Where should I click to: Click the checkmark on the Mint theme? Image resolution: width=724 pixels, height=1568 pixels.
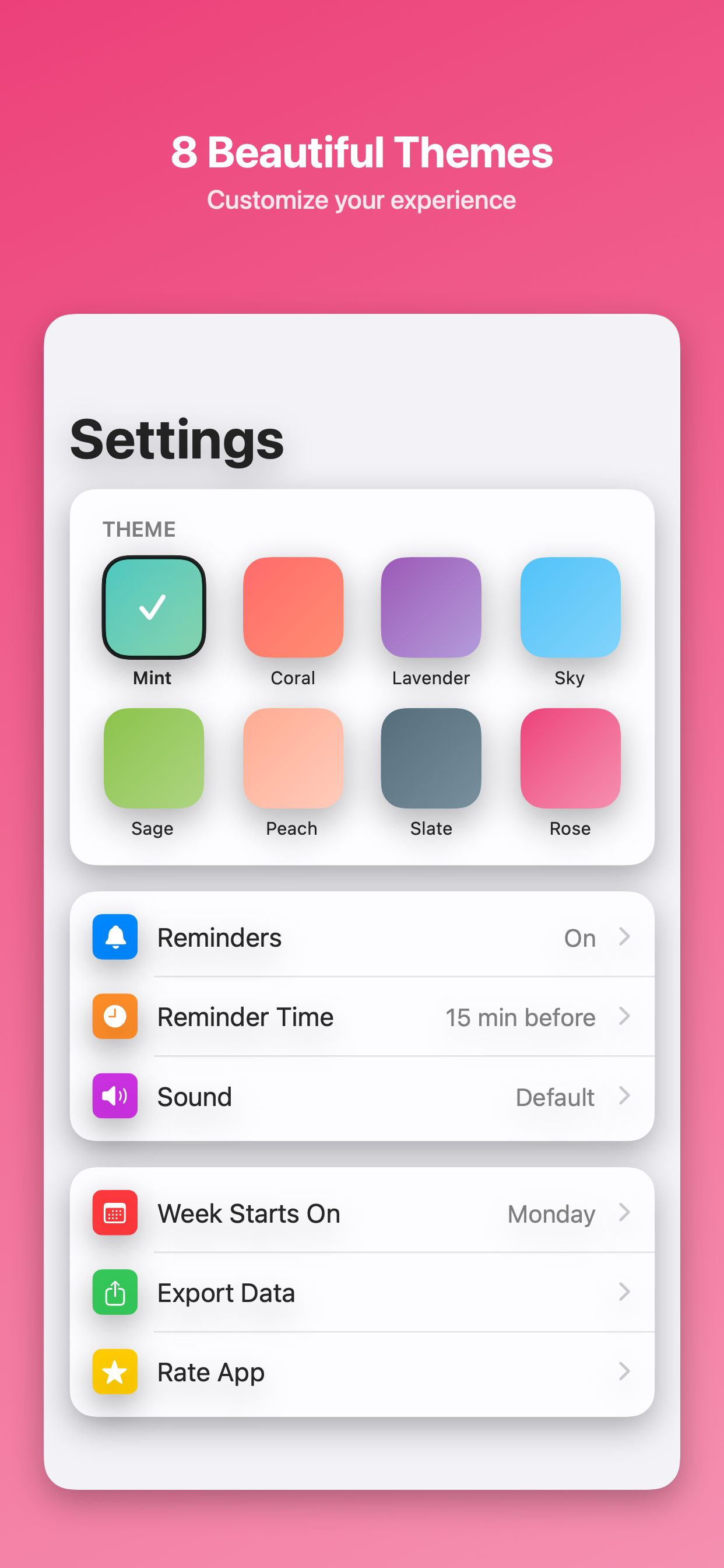coord(153,607)
